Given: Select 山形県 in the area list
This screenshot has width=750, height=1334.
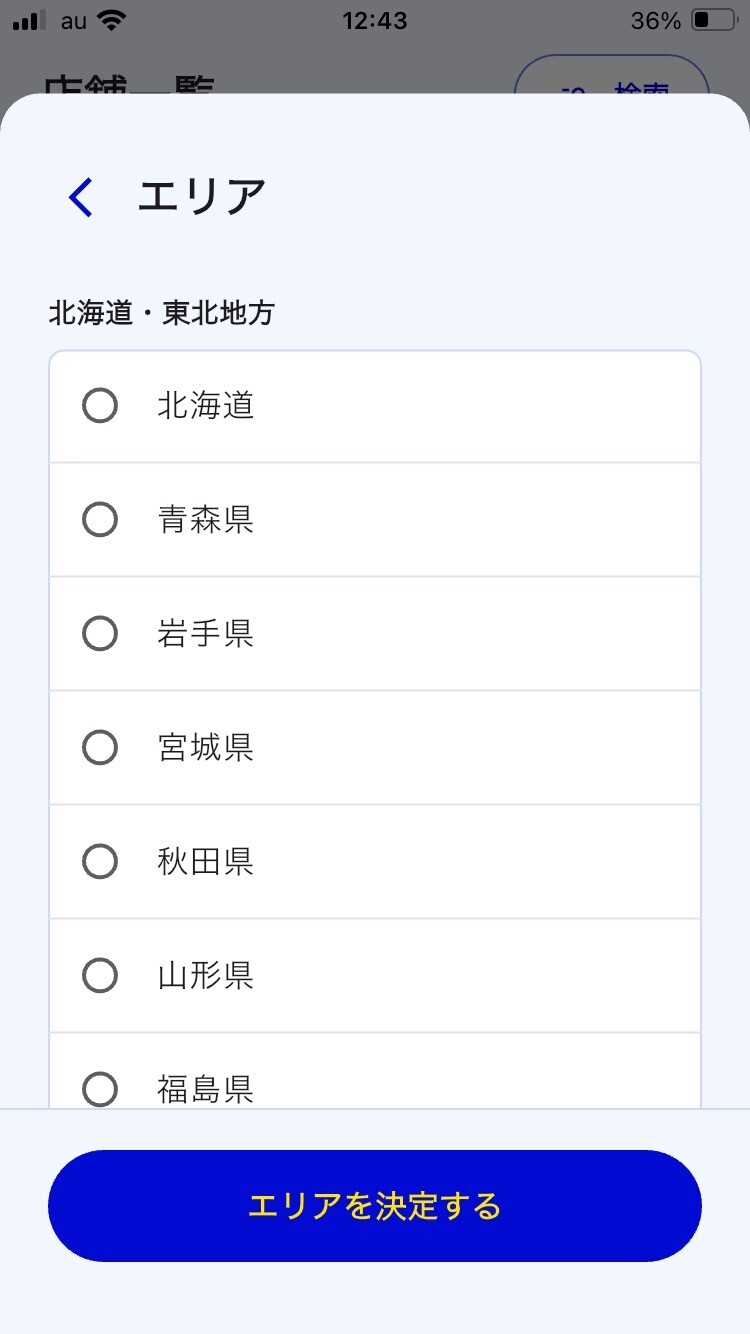Looking at the screenshot, I should (x=99, y=975).
